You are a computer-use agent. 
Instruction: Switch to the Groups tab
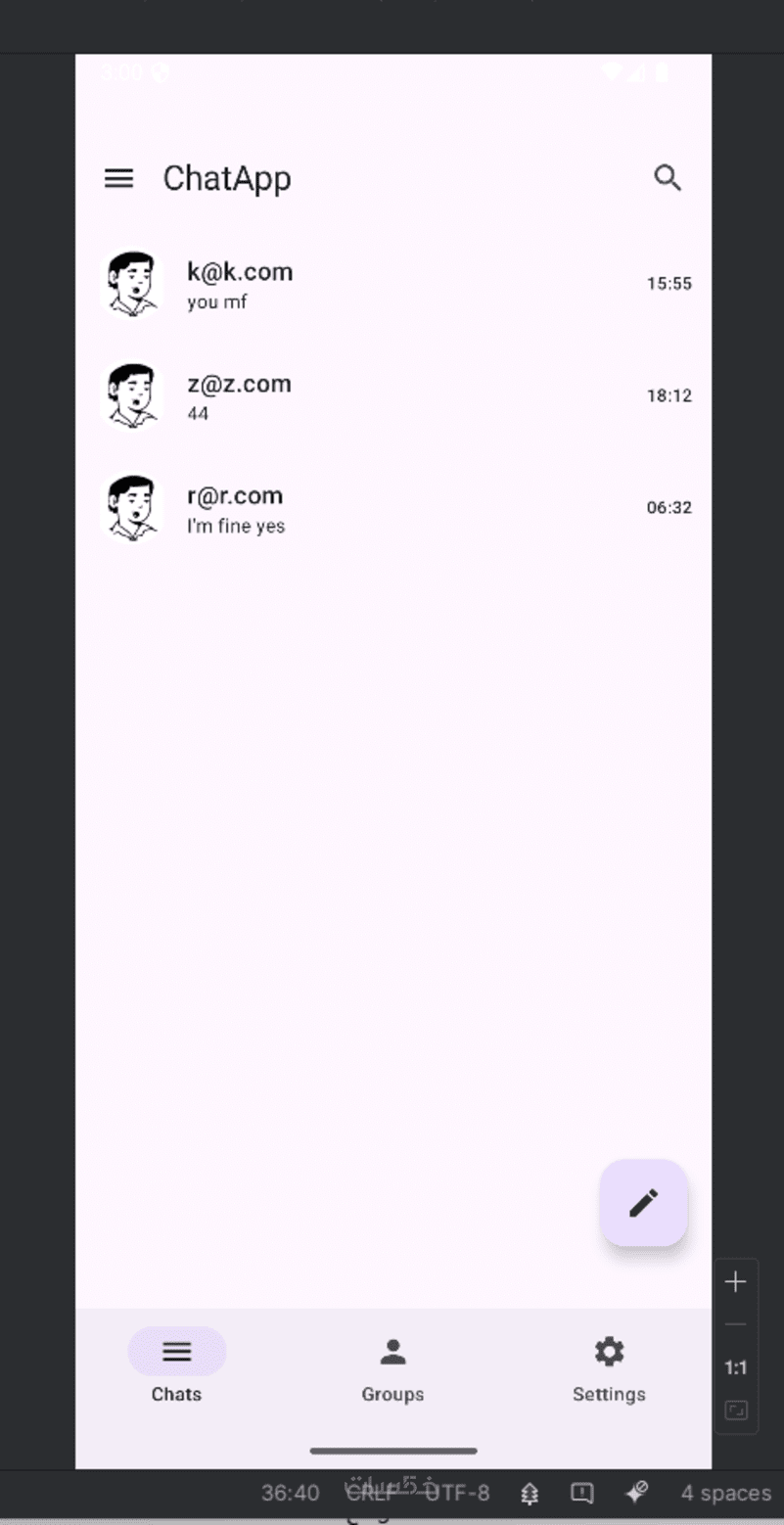click(392, 1367)
